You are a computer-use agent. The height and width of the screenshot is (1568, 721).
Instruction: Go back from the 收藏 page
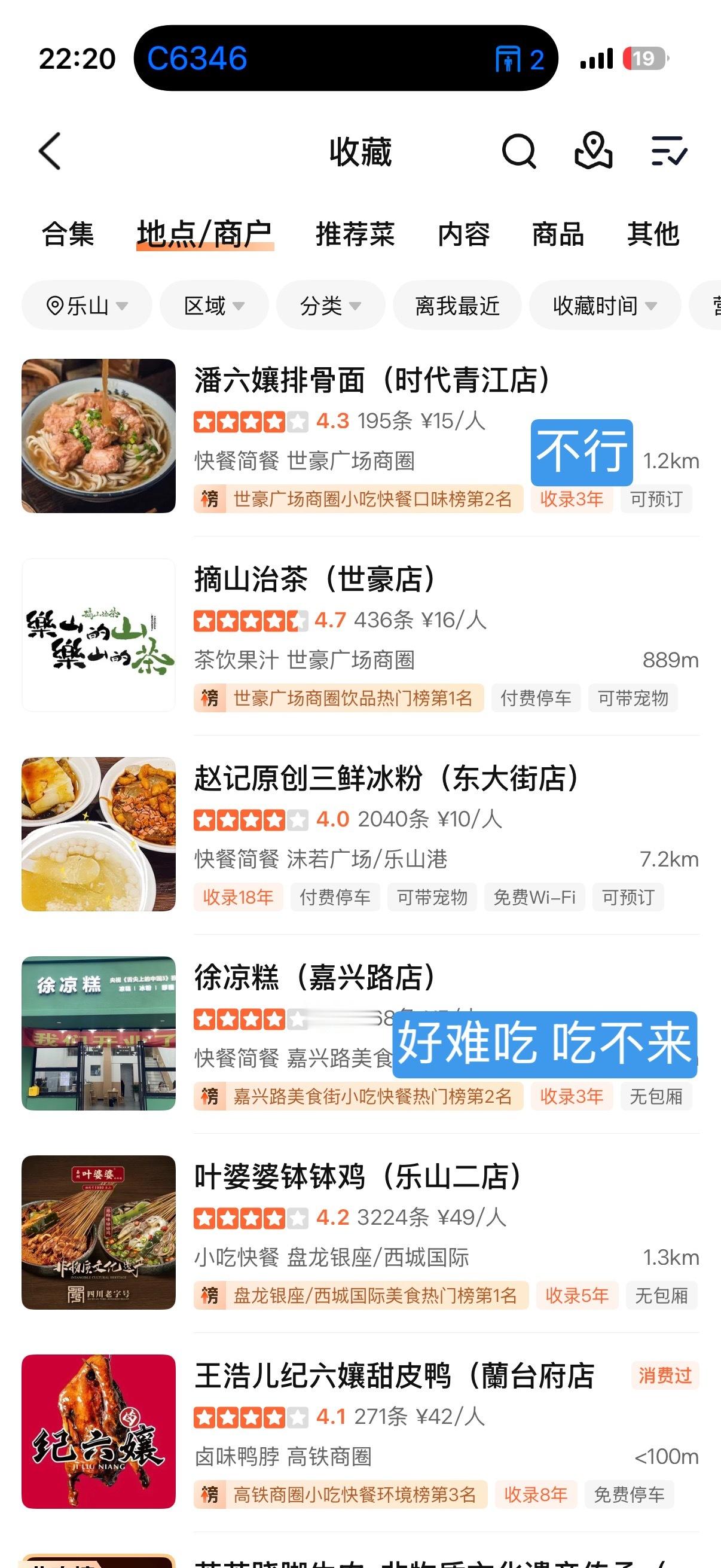click(50, 151)
